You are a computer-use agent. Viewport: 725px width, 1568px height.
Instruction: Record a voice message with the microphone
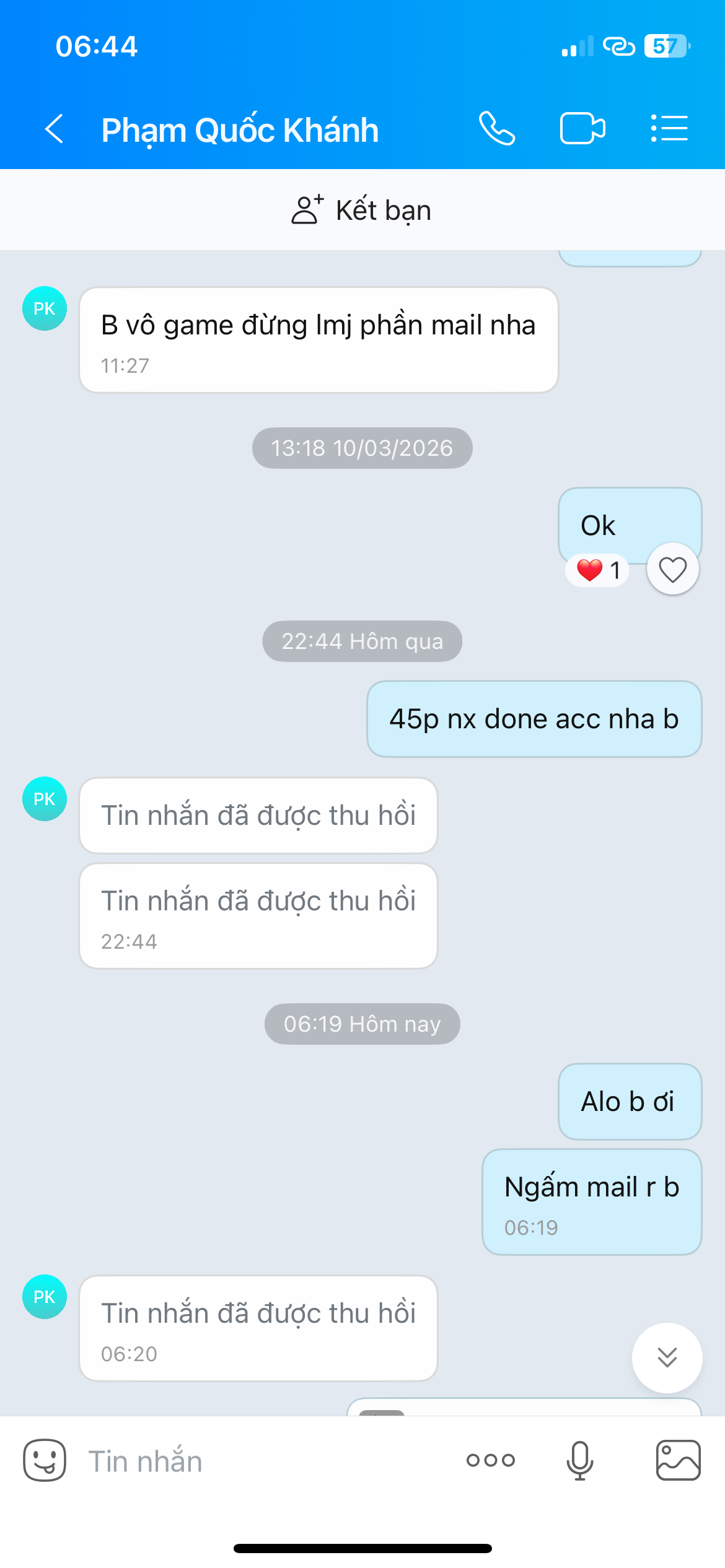pos(579,1460)
